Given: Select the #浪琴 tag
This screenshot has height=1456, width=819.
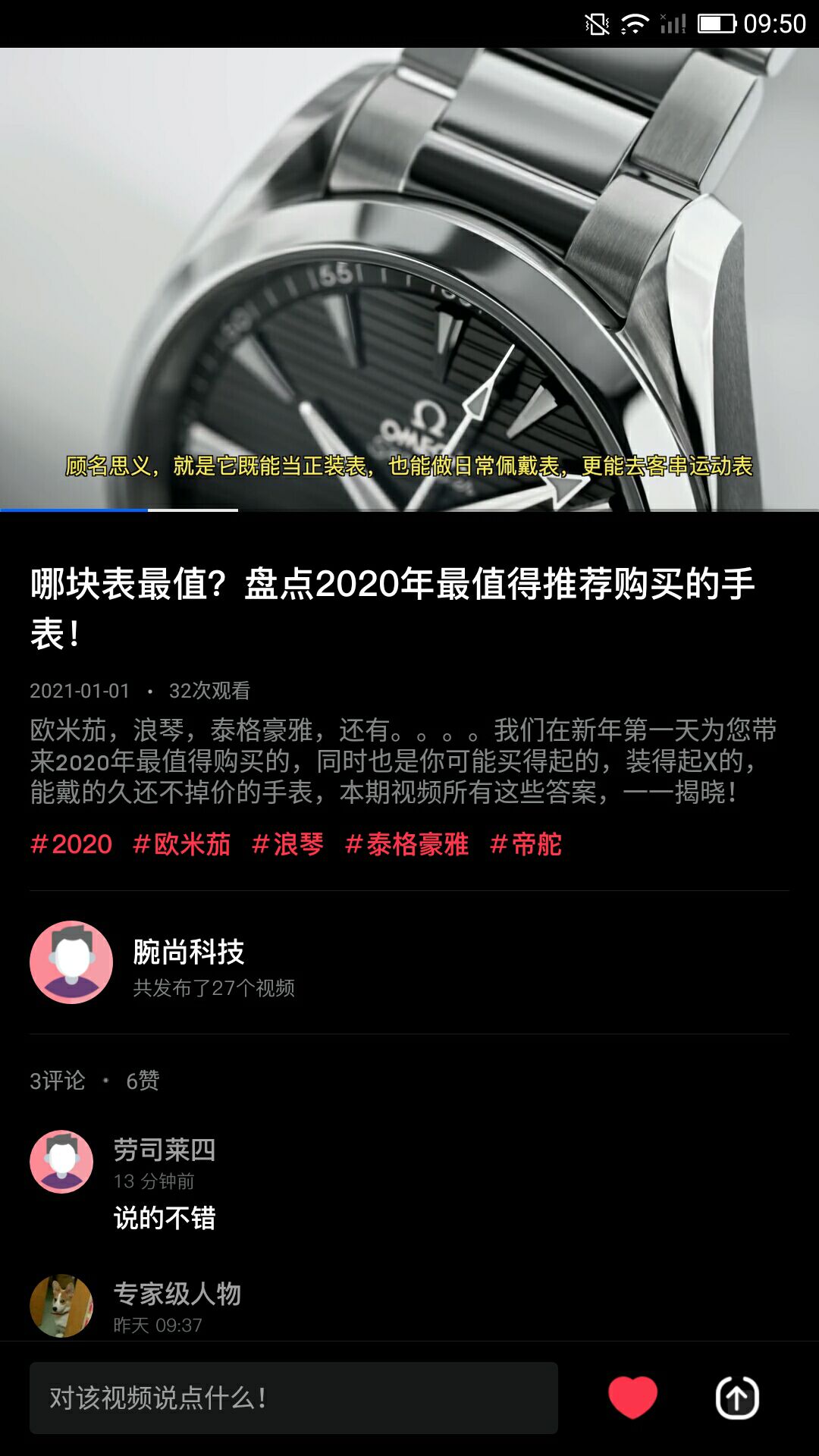Looking at the screenshot, I should pos(290,844).
